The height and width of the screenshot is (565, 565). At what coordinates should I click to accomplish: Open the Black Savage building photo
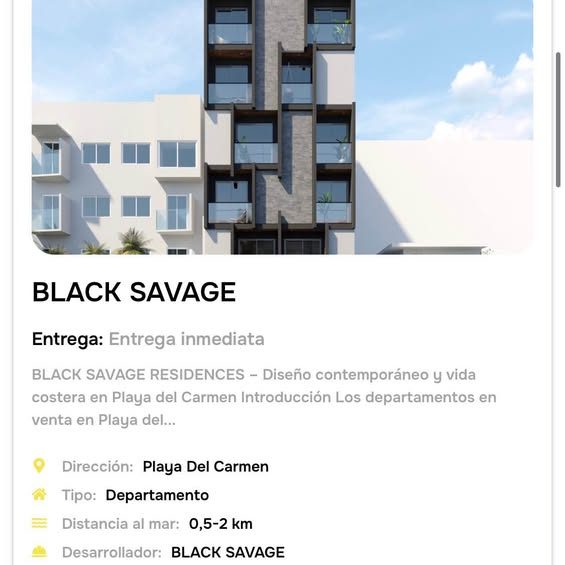pos(282,127)
